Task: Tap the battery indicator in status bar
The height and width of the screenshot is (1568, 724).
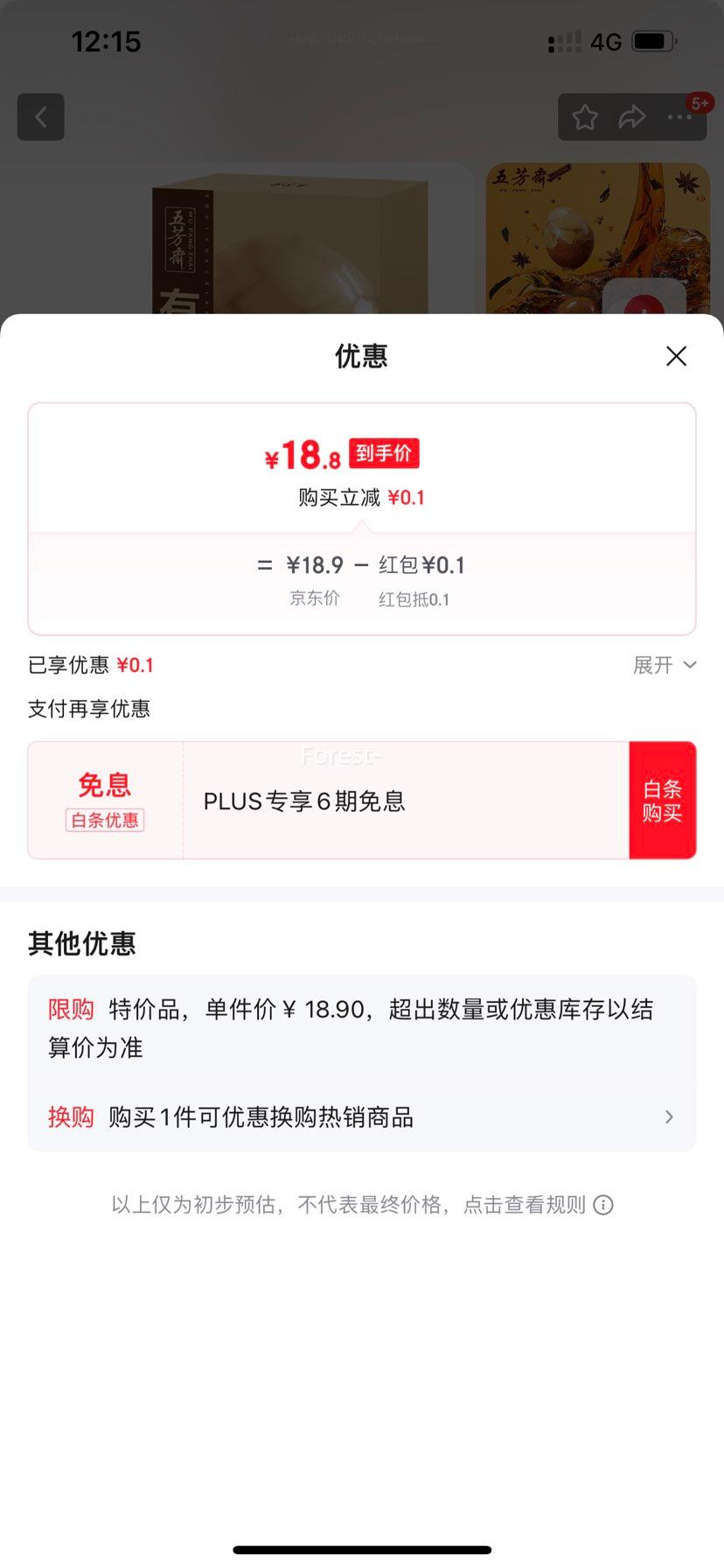Action: [x=654, y=39]
